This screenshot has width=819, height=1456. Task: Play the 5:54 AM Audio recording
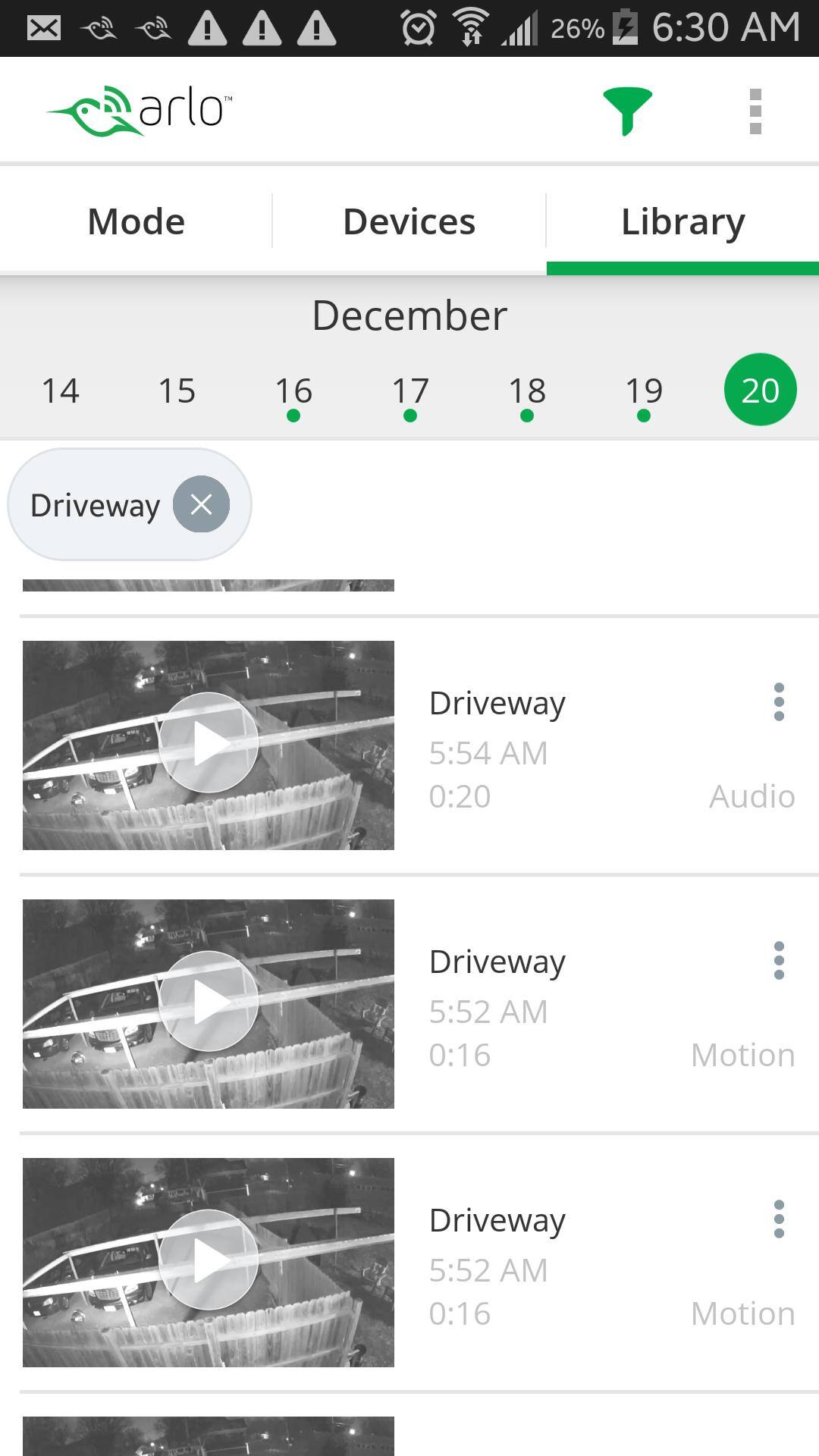pyautogui.click(x=209, y=743)
